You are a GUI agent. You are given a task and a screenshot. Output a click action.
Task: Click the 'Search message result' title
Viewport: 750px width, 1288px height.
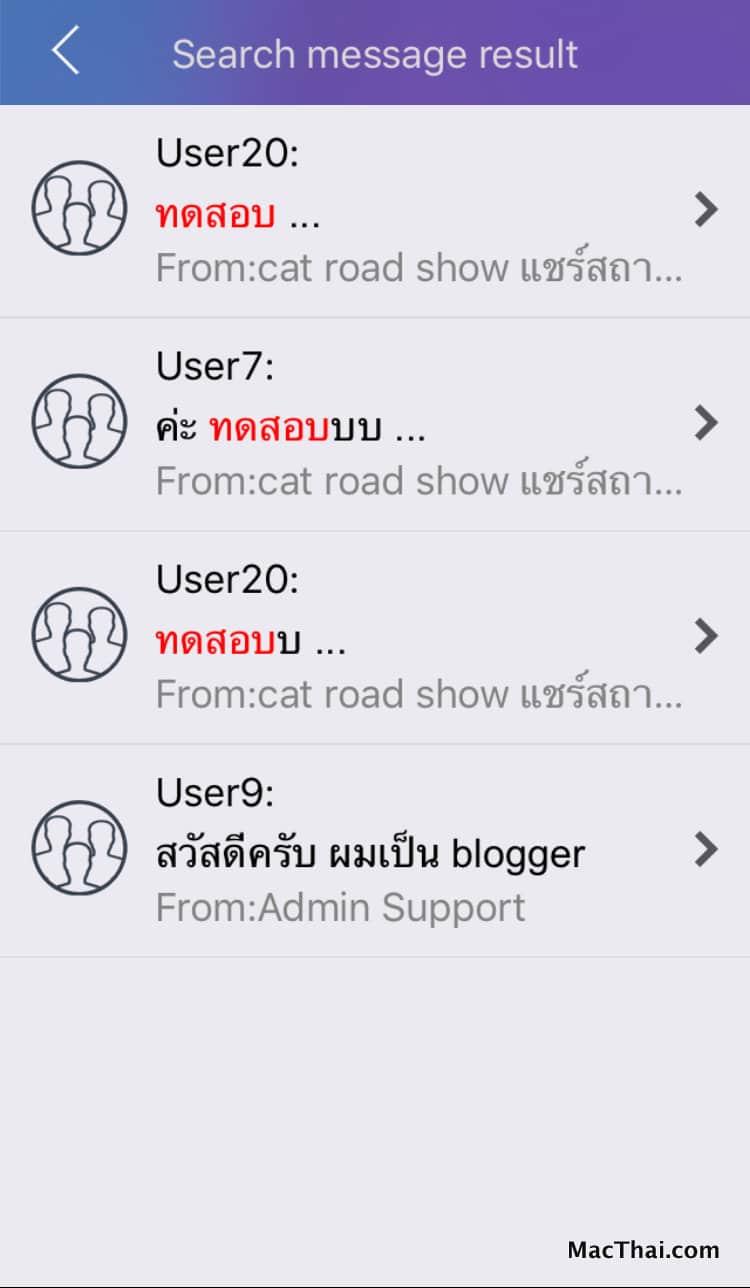coord(375,54)
